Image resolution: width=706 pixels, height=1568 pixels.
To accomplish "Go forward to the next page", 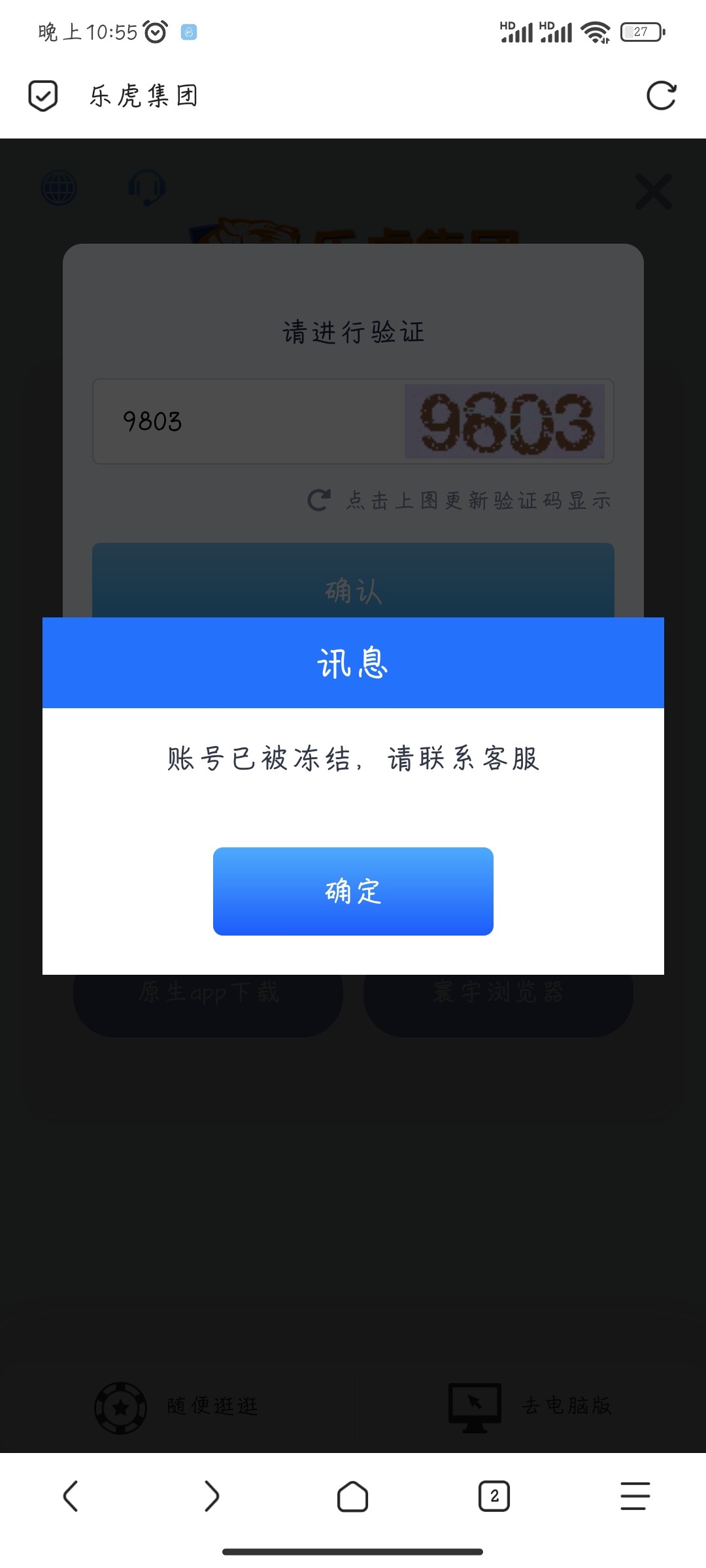I will pos(212,1496).
